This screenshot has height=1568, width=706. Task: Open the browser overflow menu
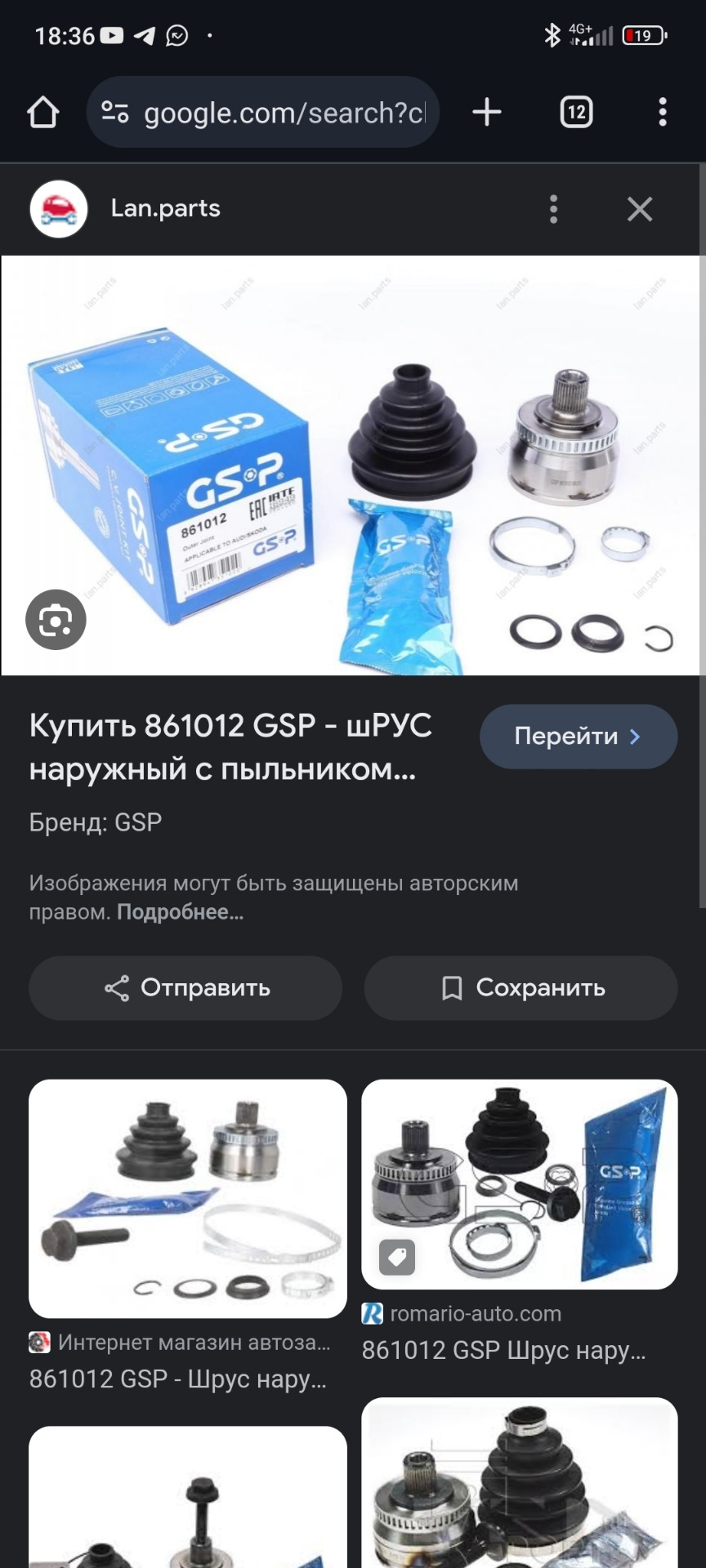coord(663,113)
